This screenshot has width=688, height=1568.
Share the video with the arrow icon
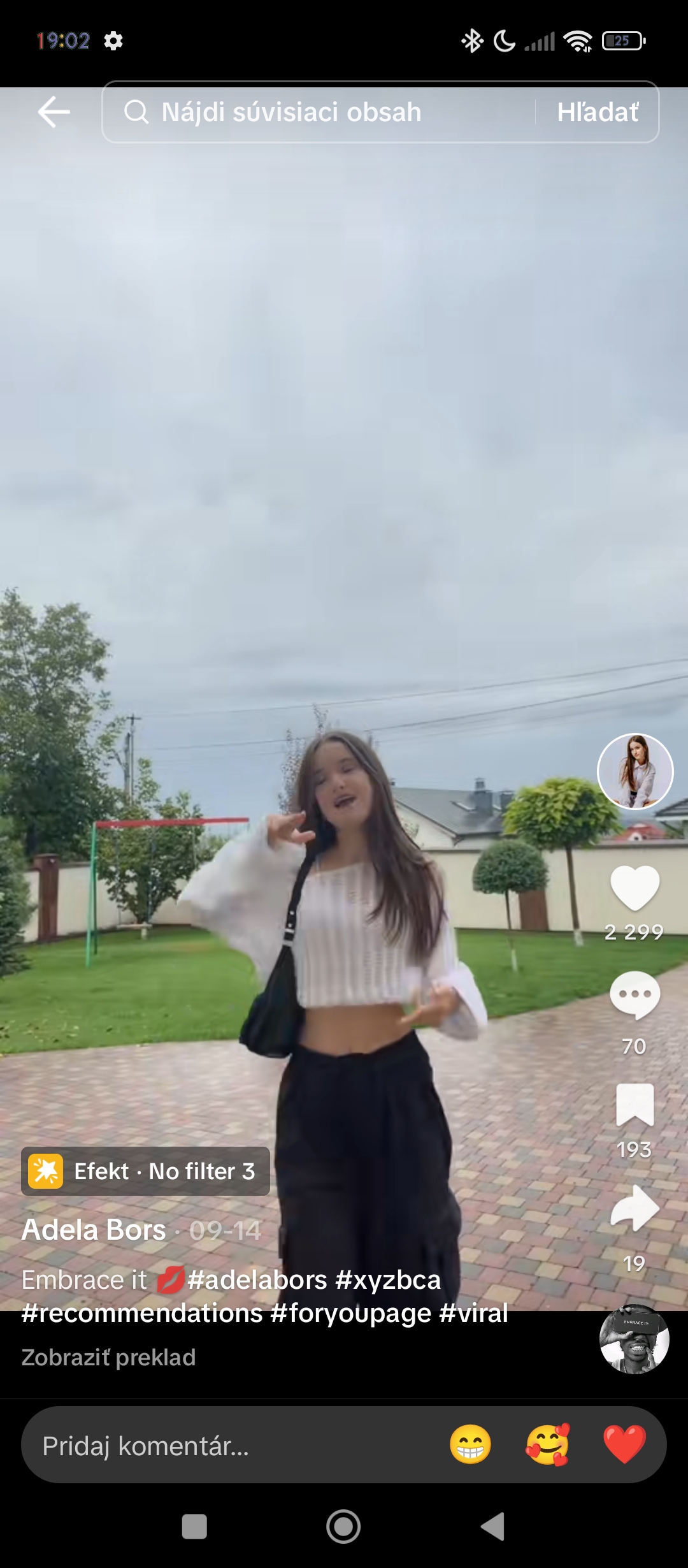(x=634, y=1207)
